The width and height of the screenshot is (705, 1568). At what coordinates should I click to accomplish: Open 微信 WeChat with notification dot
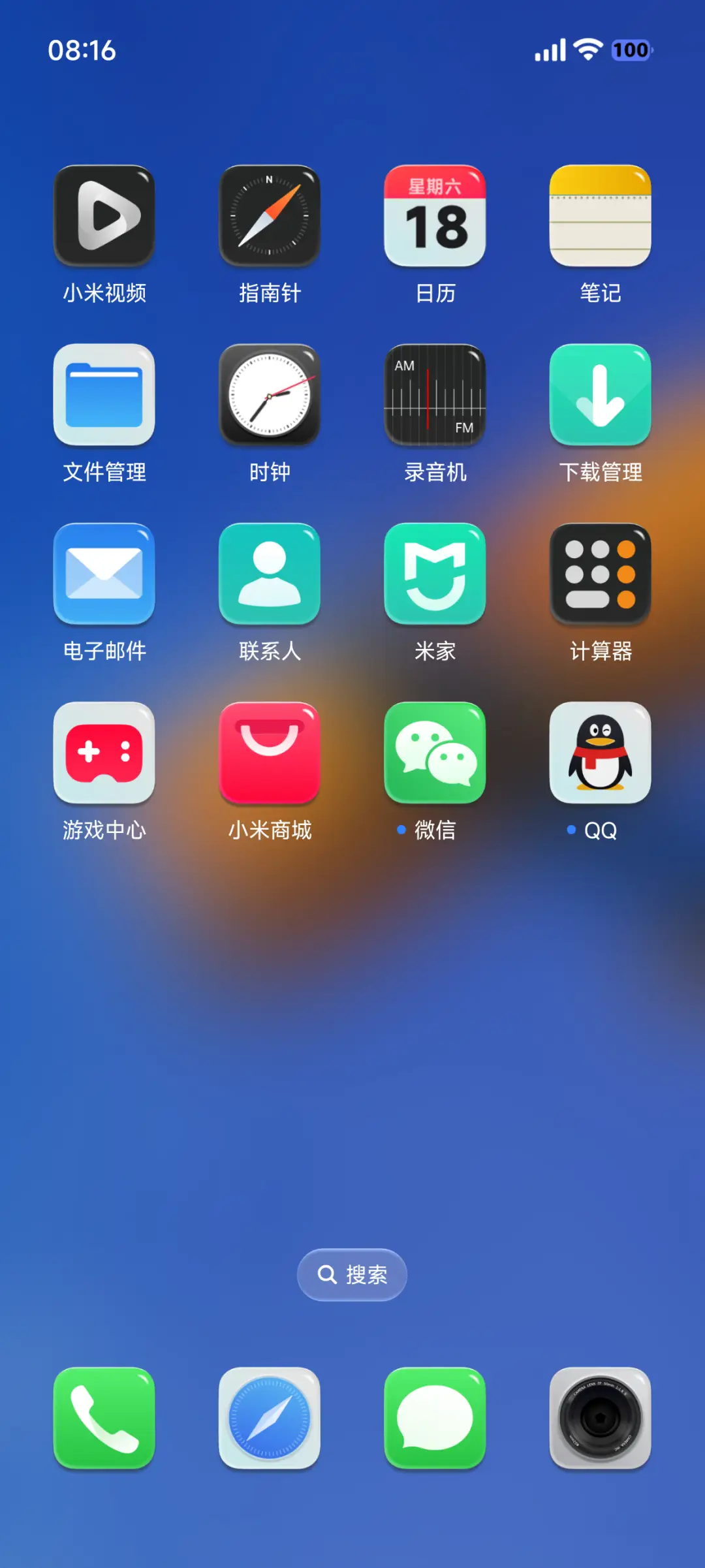(435, 754)
